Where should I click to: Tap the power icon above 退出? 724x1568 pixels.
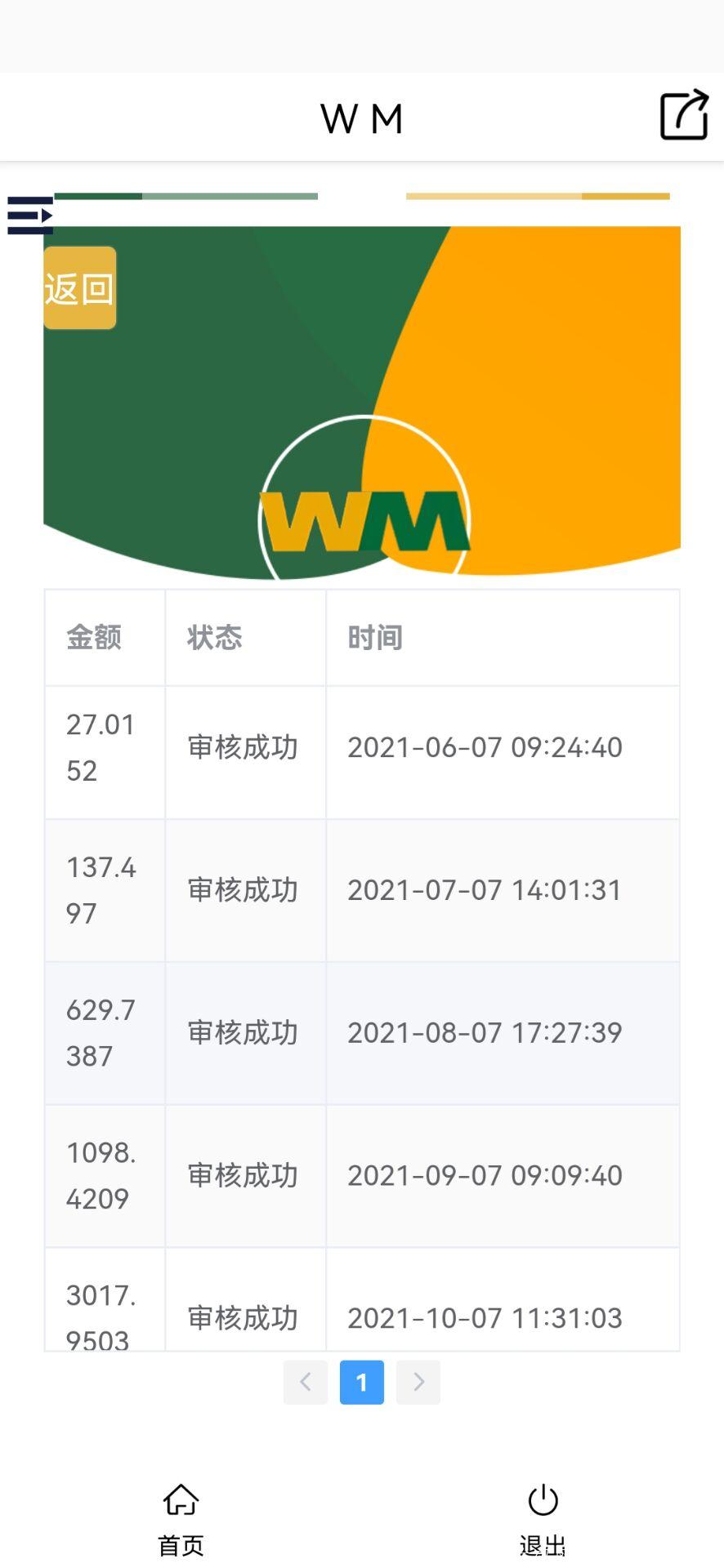point(542,1501)
